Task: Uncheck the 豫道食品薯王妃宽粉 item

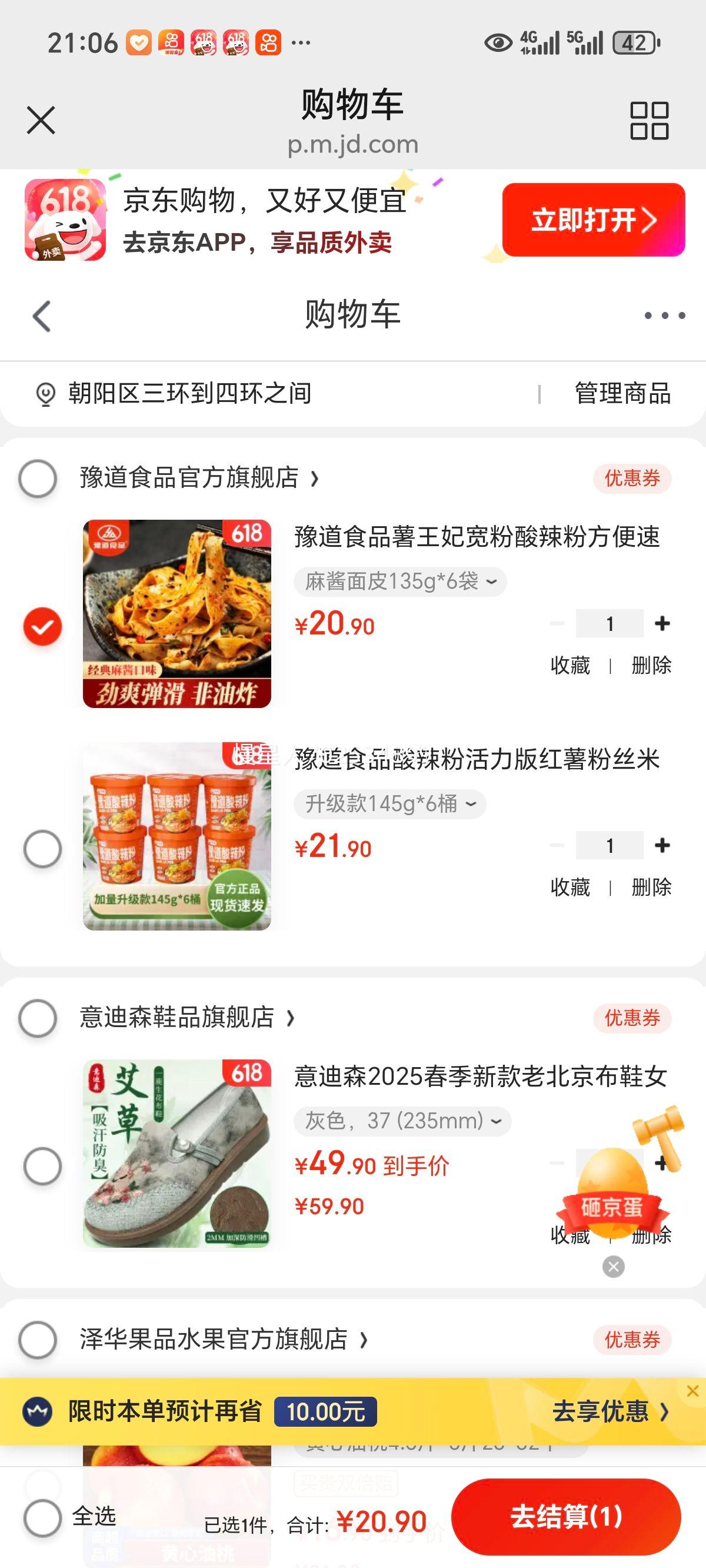Action: pyautogui.click(x=42, y=626)
